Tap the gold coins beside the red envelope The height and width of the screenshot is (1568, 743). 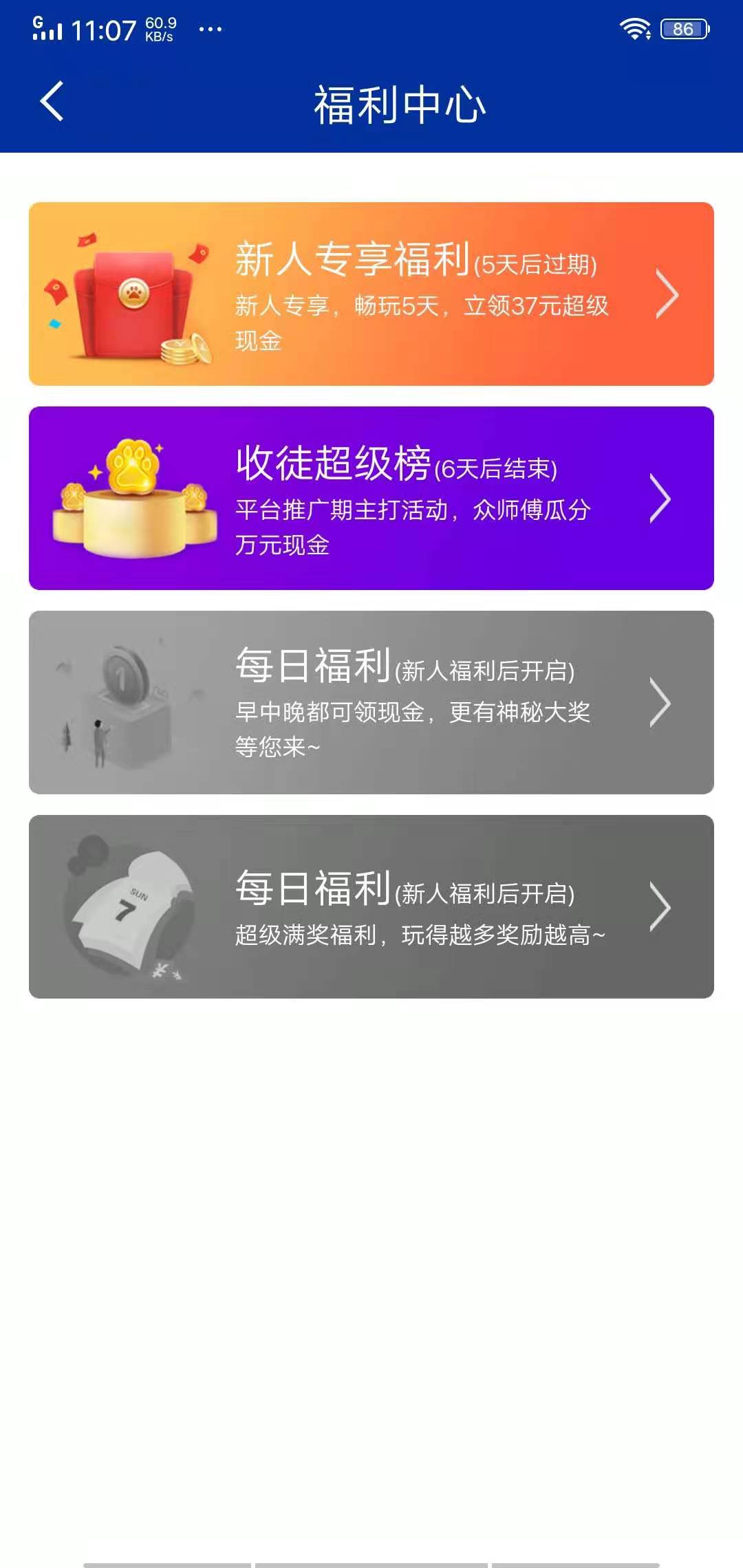click(186, 347)
